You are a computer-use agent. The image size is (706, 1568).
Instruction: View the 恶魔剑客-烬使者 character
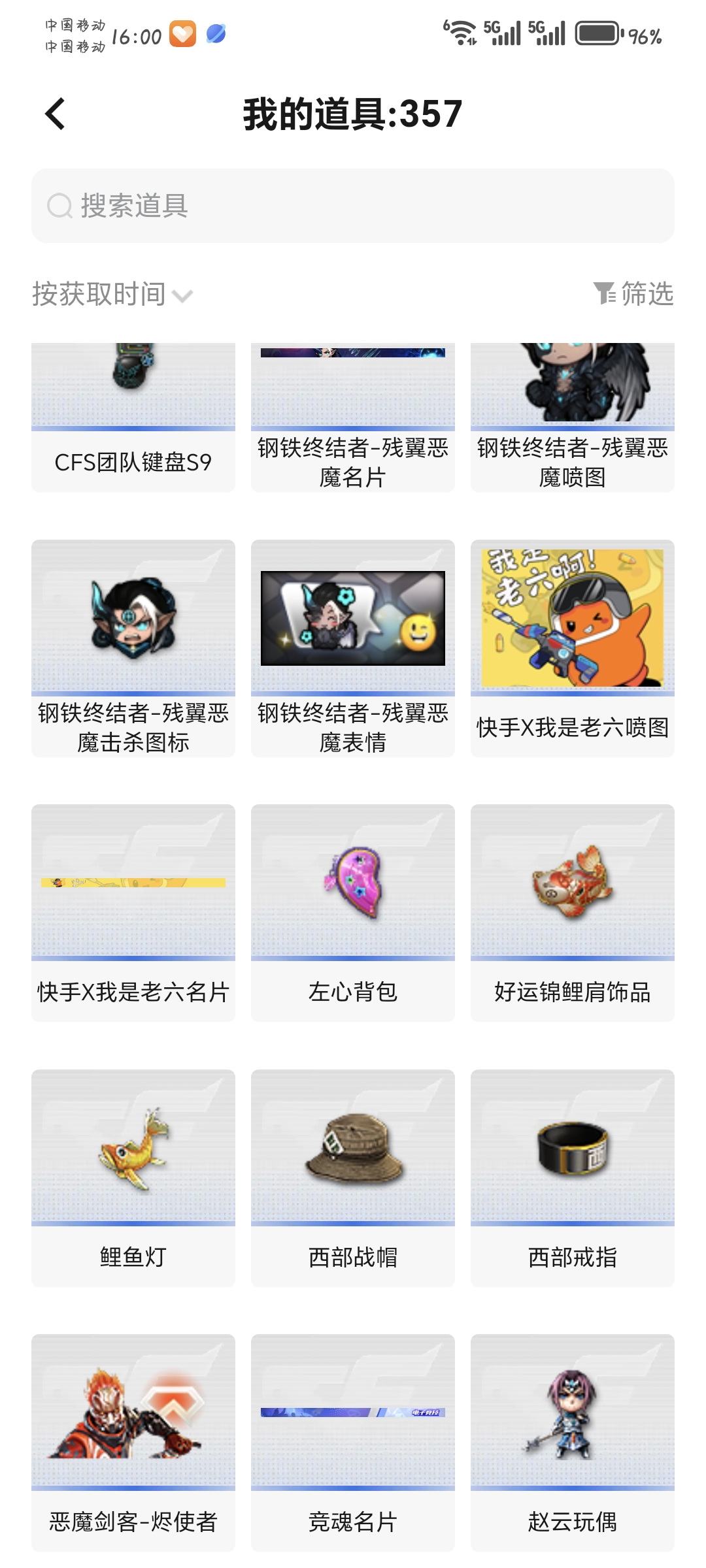pos(133,1443)
